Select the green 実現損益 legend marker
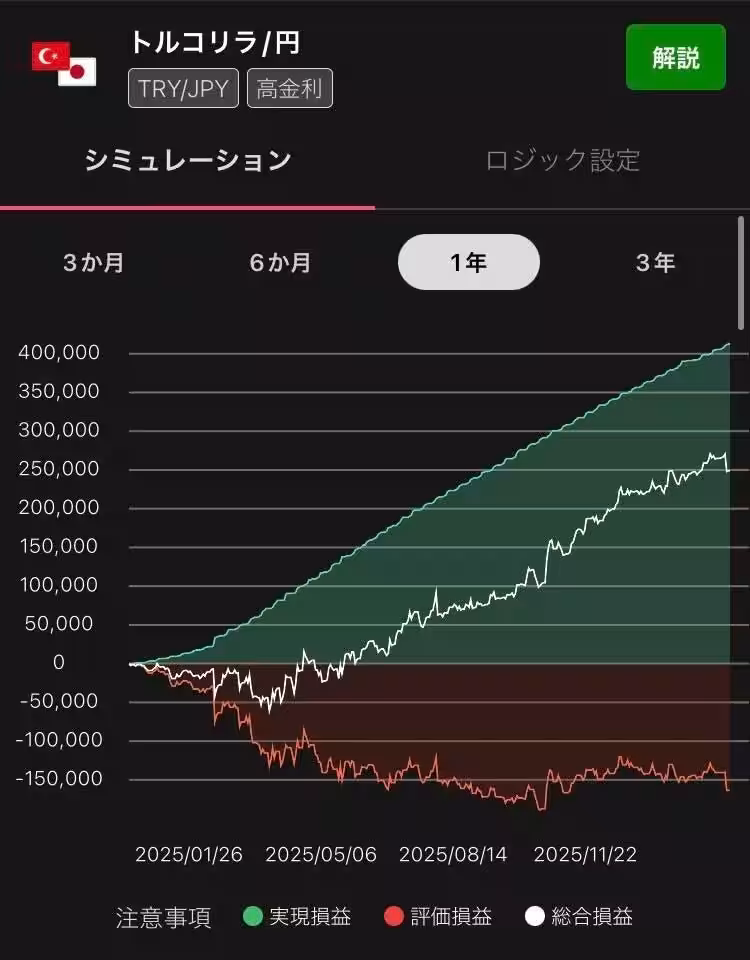This screenshot has width=750, height=960. click(253, 917)
